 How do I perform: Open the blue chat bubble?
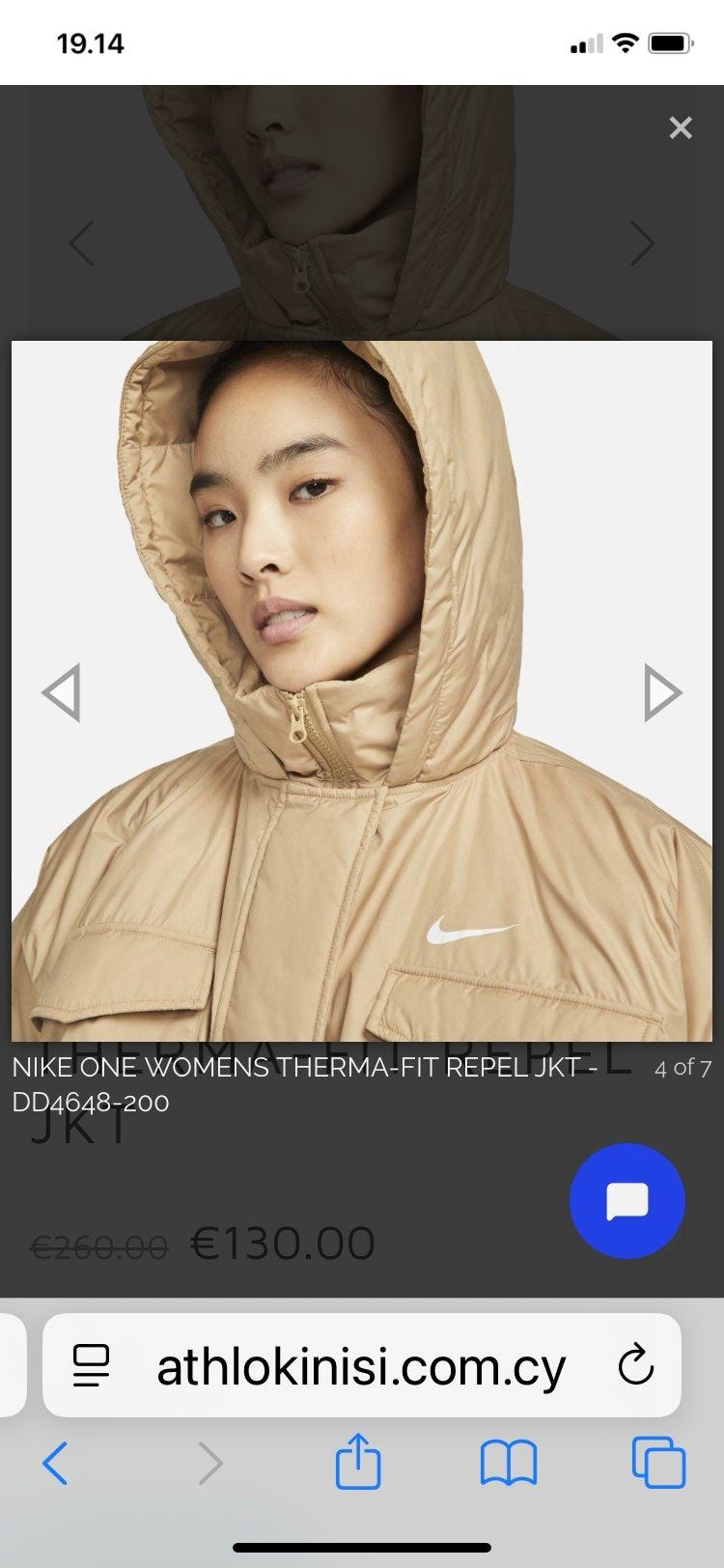(627, 1201)
